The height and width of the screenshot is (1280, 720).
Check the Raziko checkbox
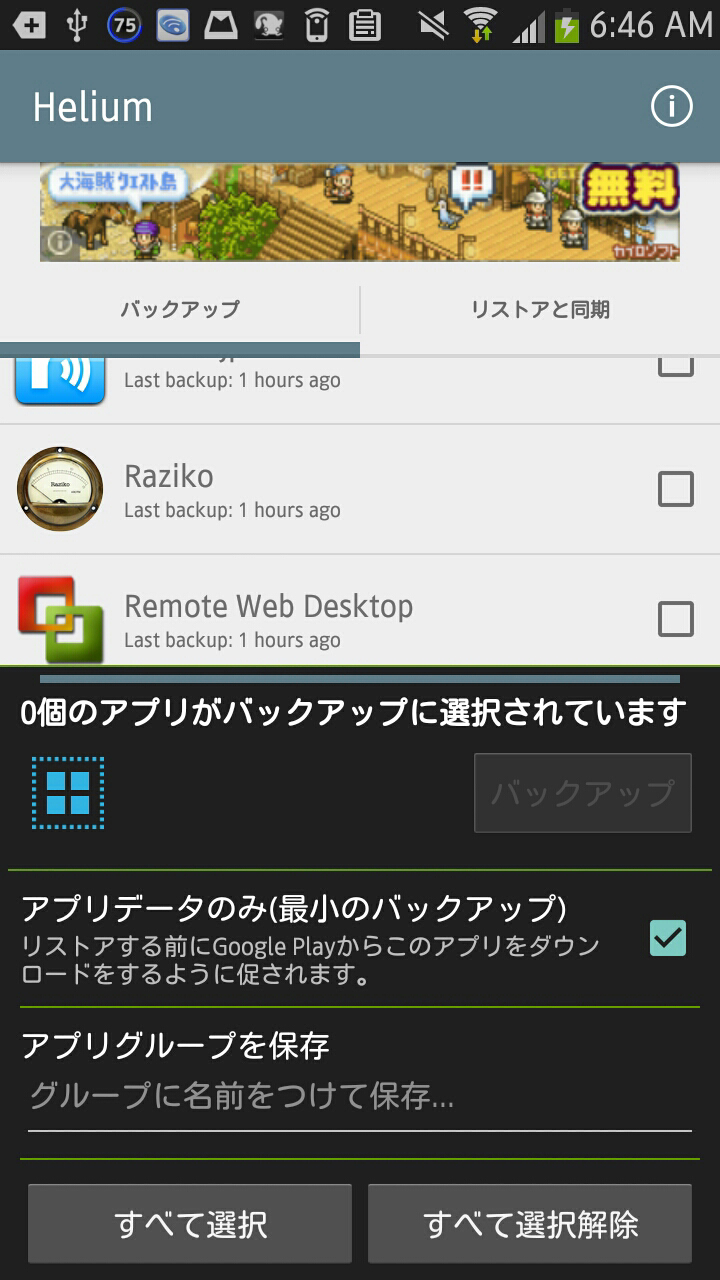pyautogui.click(x=676, y=490)
